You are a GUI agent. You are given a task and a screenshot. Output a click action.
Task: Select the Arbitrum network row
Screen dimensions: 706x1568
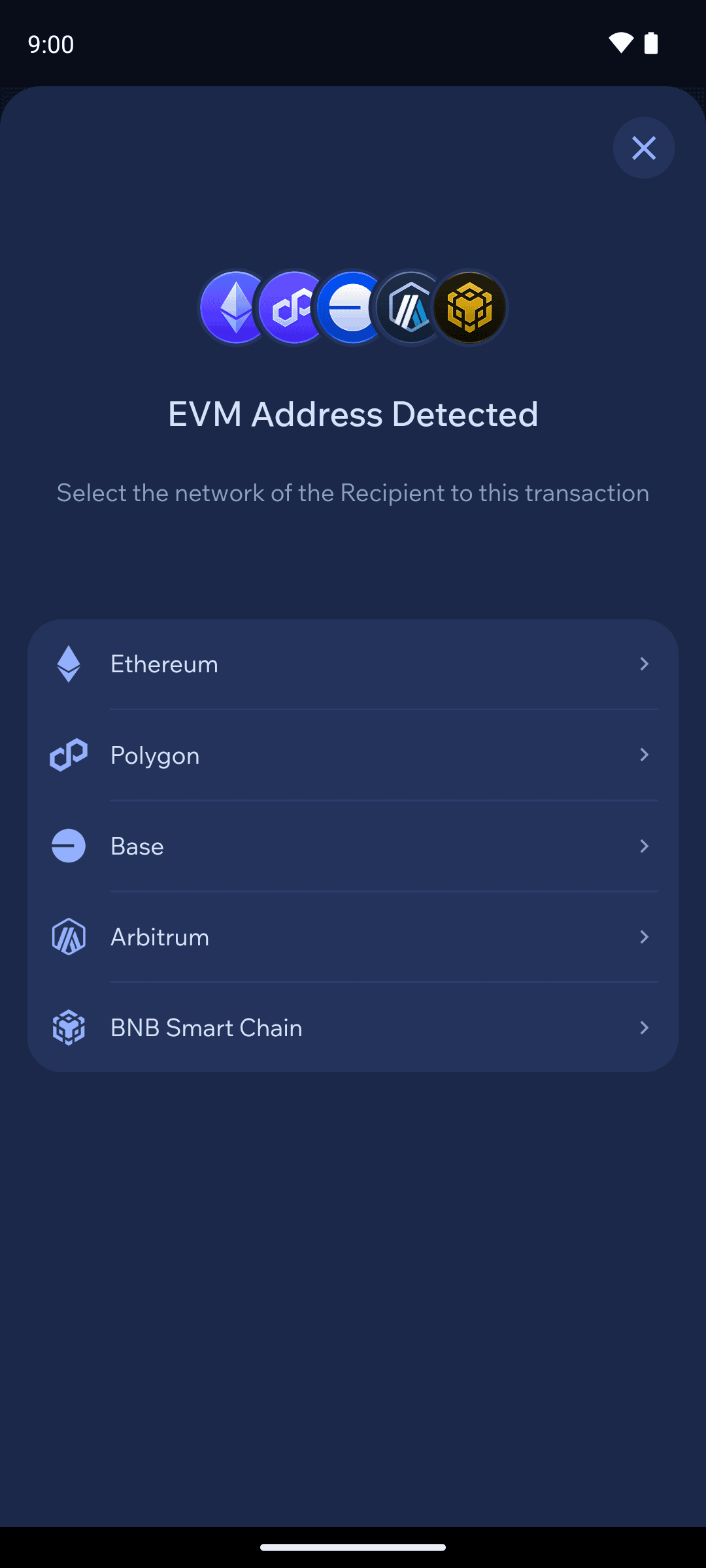tap(353, 937)
